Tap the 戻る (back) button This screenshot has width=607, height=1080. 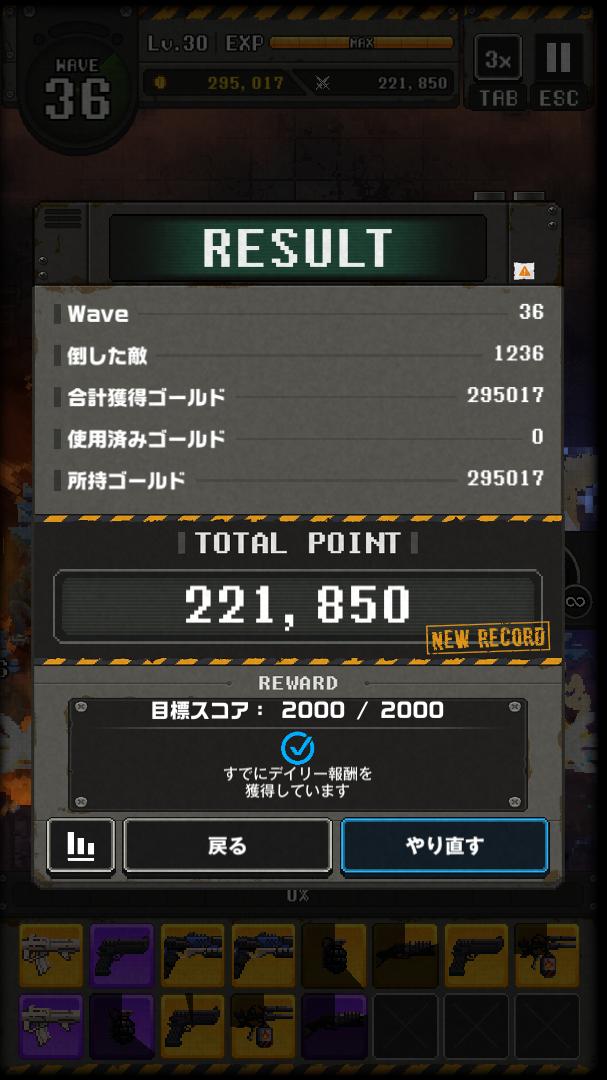click(x=227, y=846)
